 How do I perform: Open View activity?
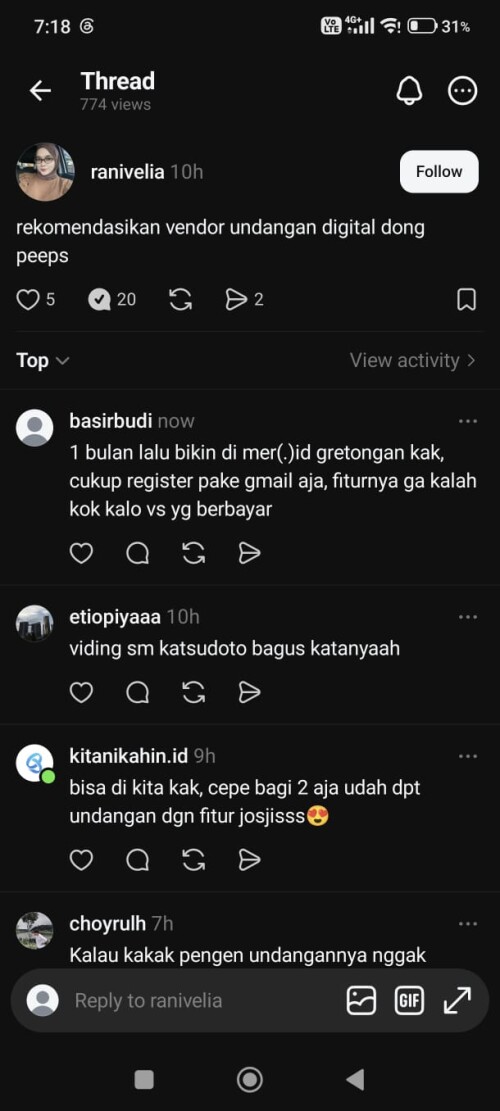click(x=413, y=361)
